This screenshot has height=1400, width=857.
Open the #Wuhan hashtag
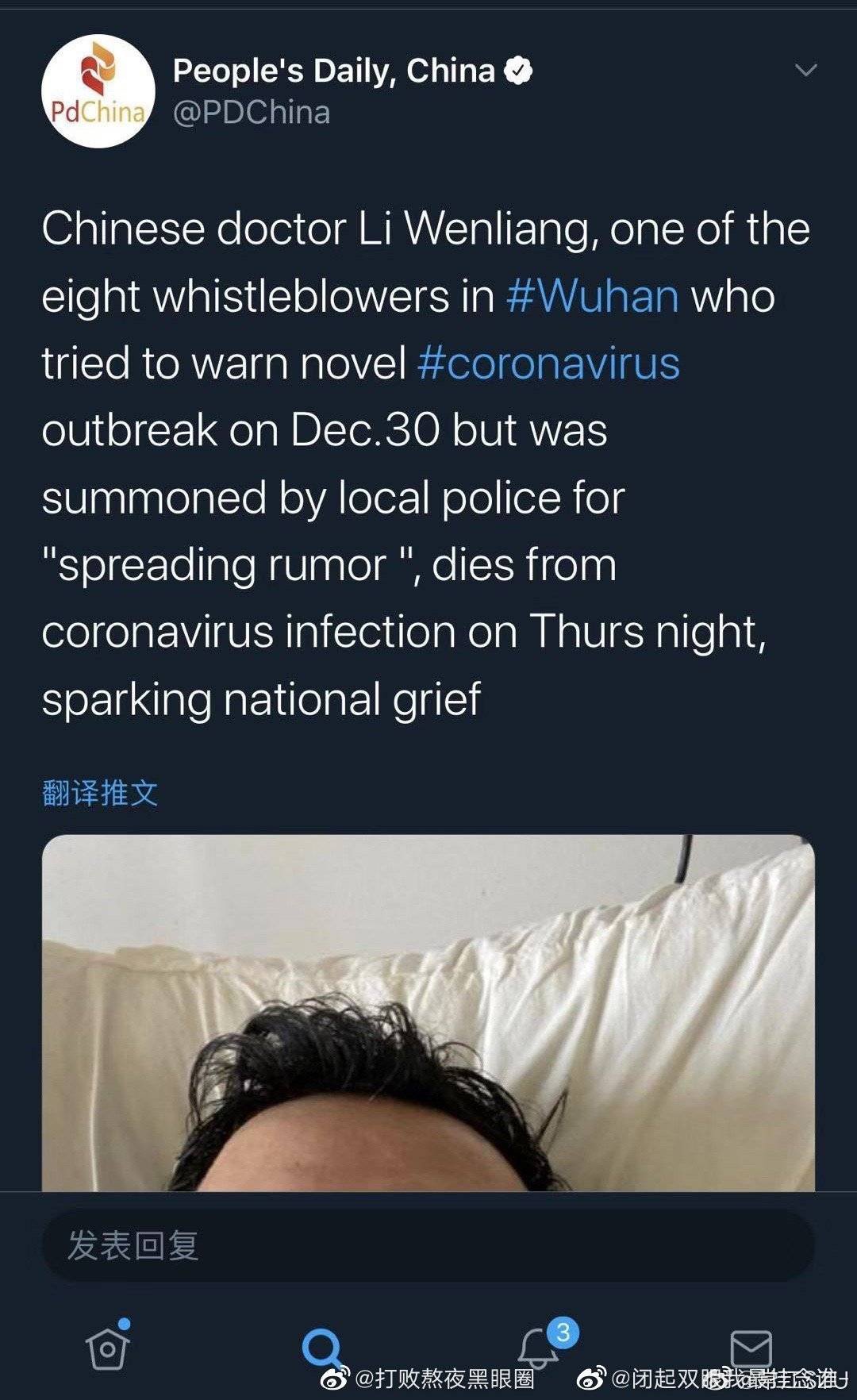pyautogui.click(x=592, y=297)
